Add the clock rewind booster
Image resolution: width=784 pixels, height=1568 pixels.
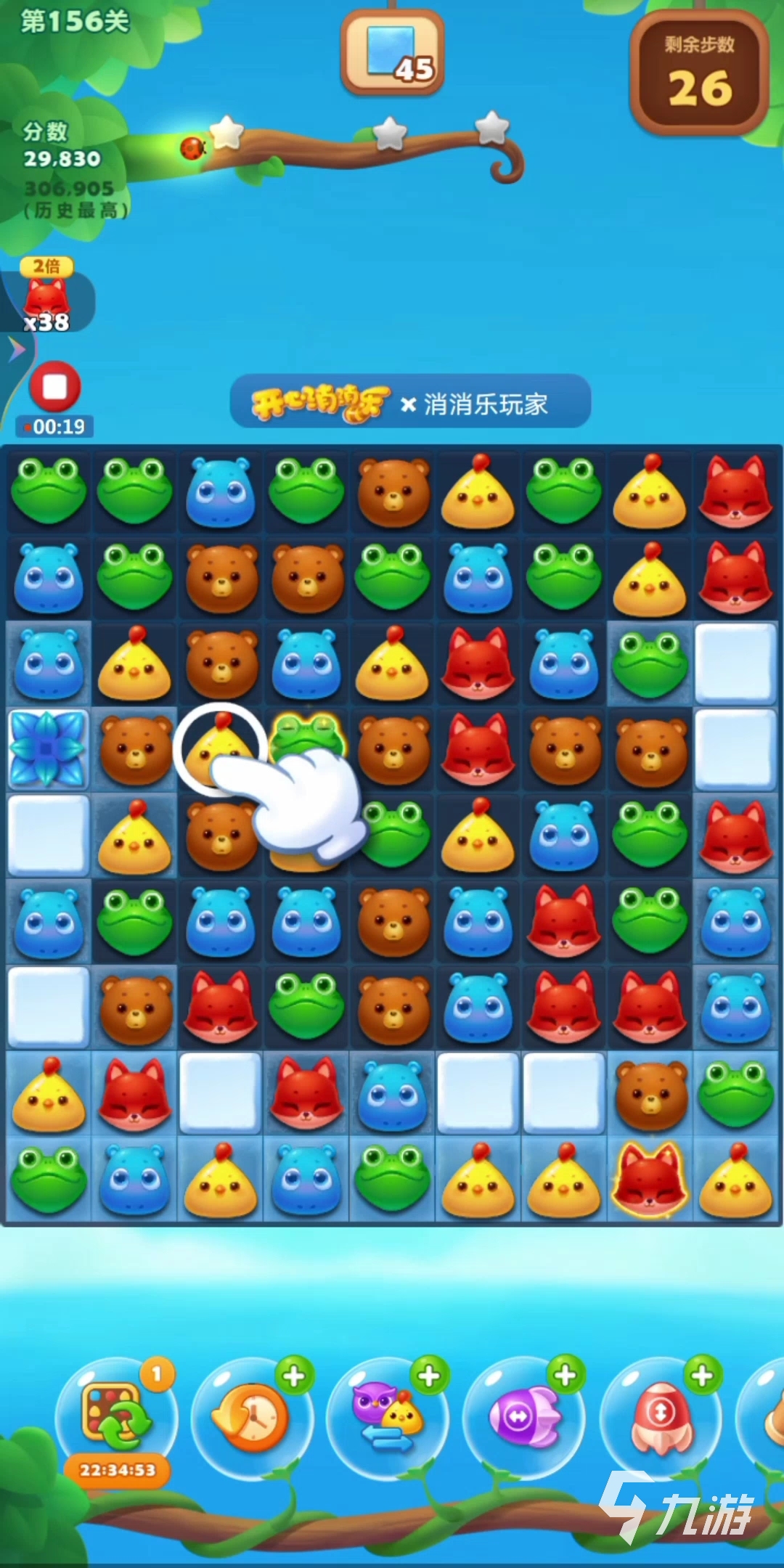293,1376
